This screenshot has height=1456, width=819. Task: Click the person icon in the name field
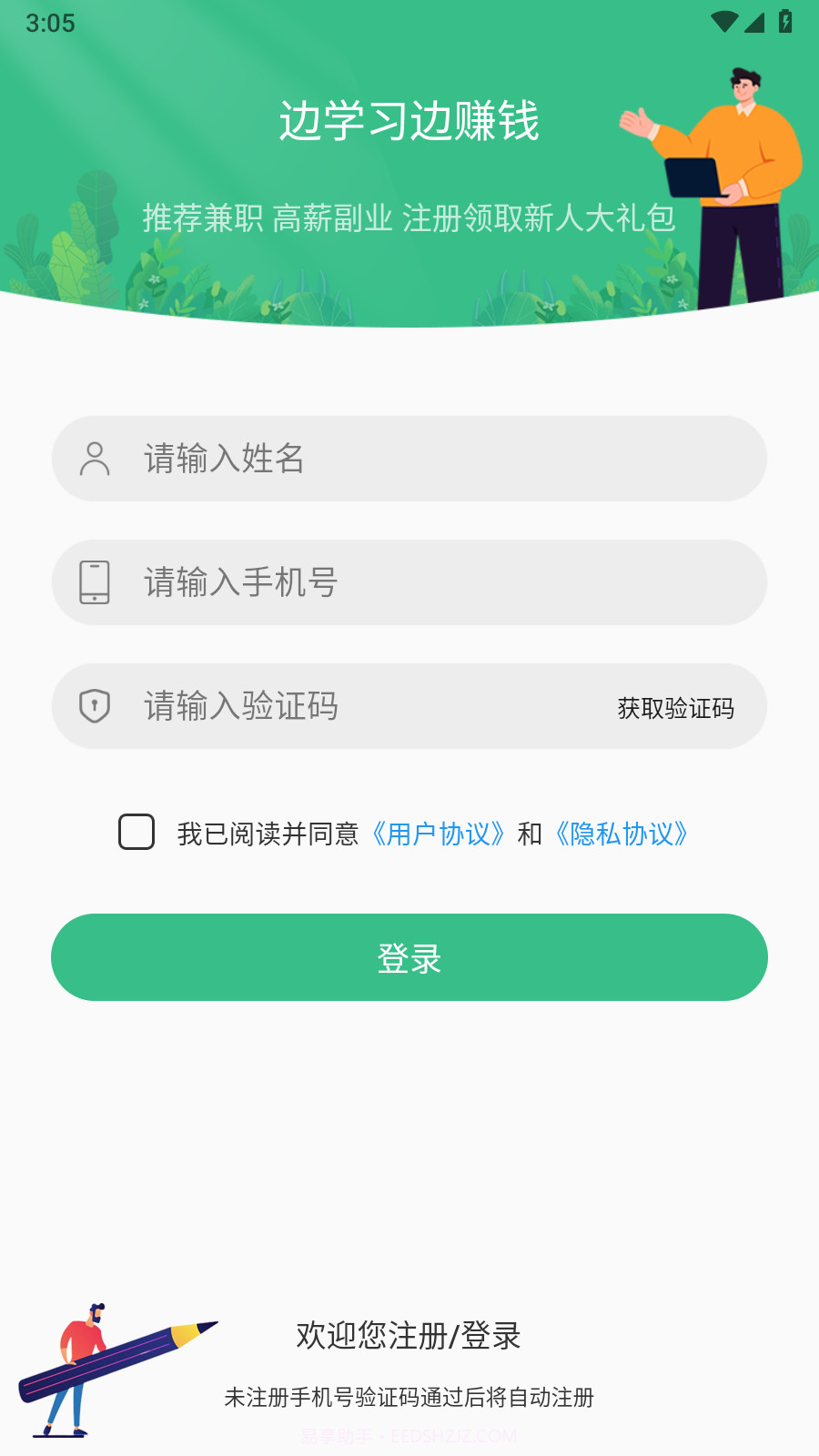point(95,459)
